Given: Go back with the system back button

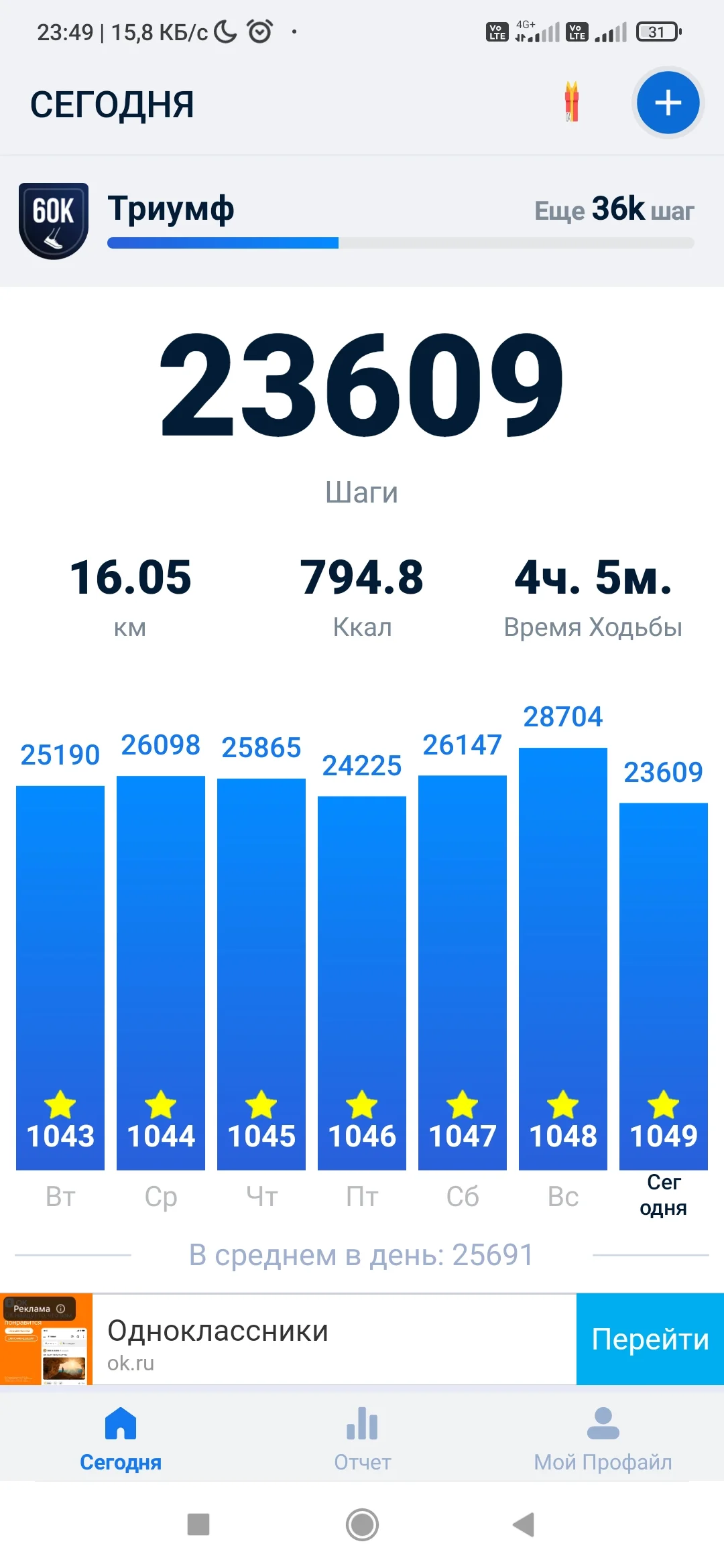Looking at the screenshot, I should [524, 1524].
